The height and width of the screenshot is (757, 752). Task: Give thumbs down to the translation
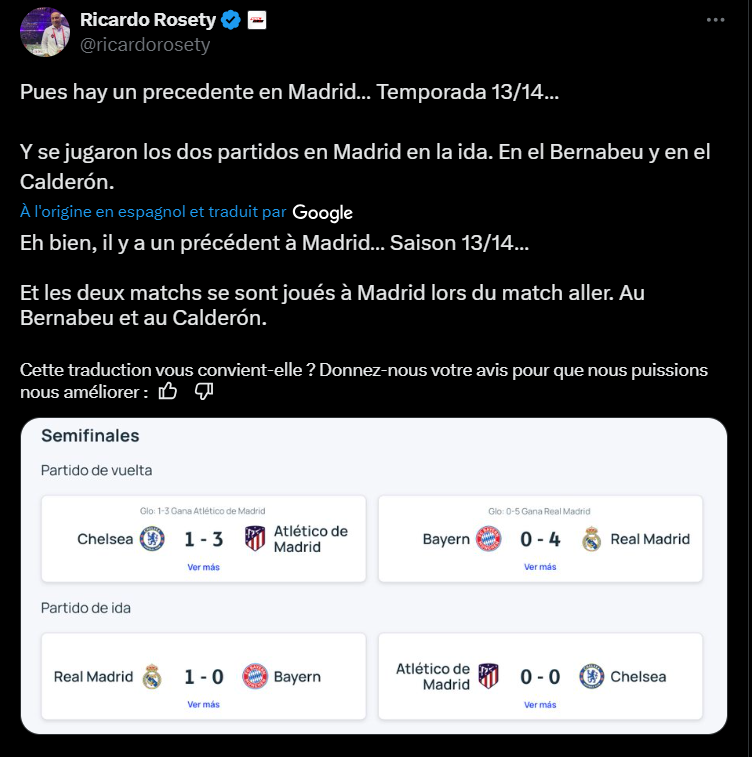[x=204, y=391]
